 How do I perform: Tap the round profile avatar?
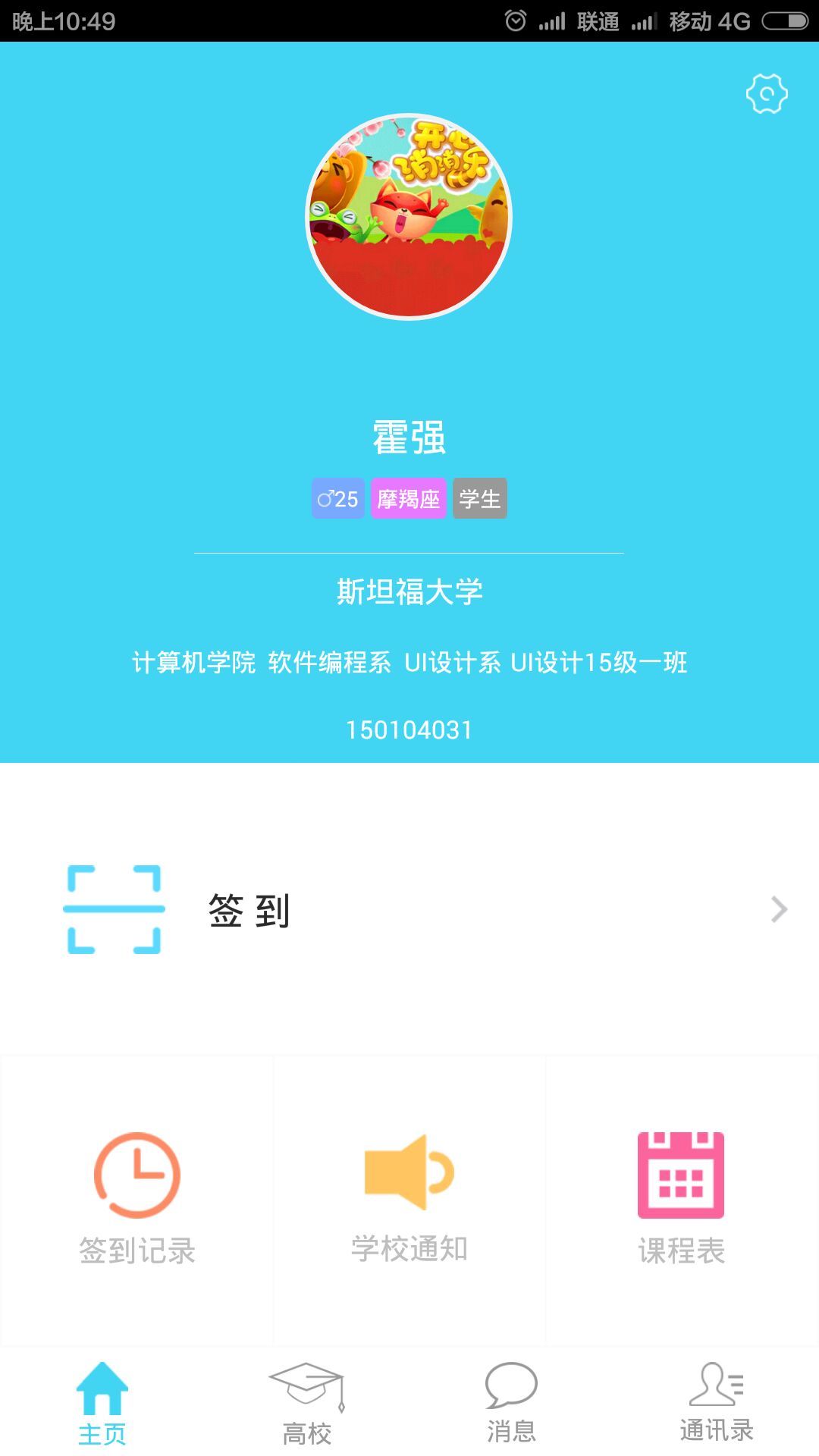pos(409,217)
